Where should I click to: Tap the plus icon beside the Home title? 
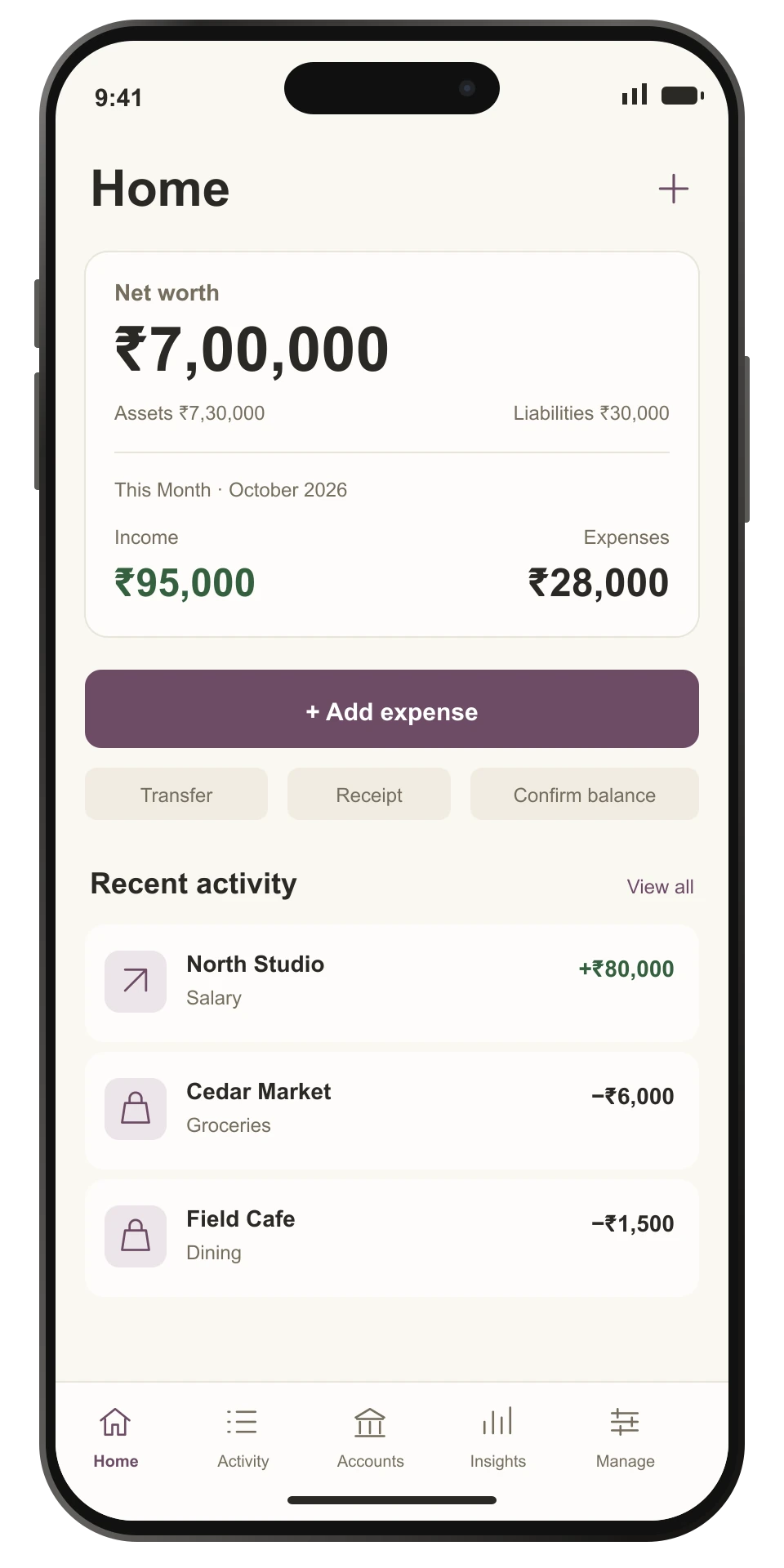coord(674,189)
